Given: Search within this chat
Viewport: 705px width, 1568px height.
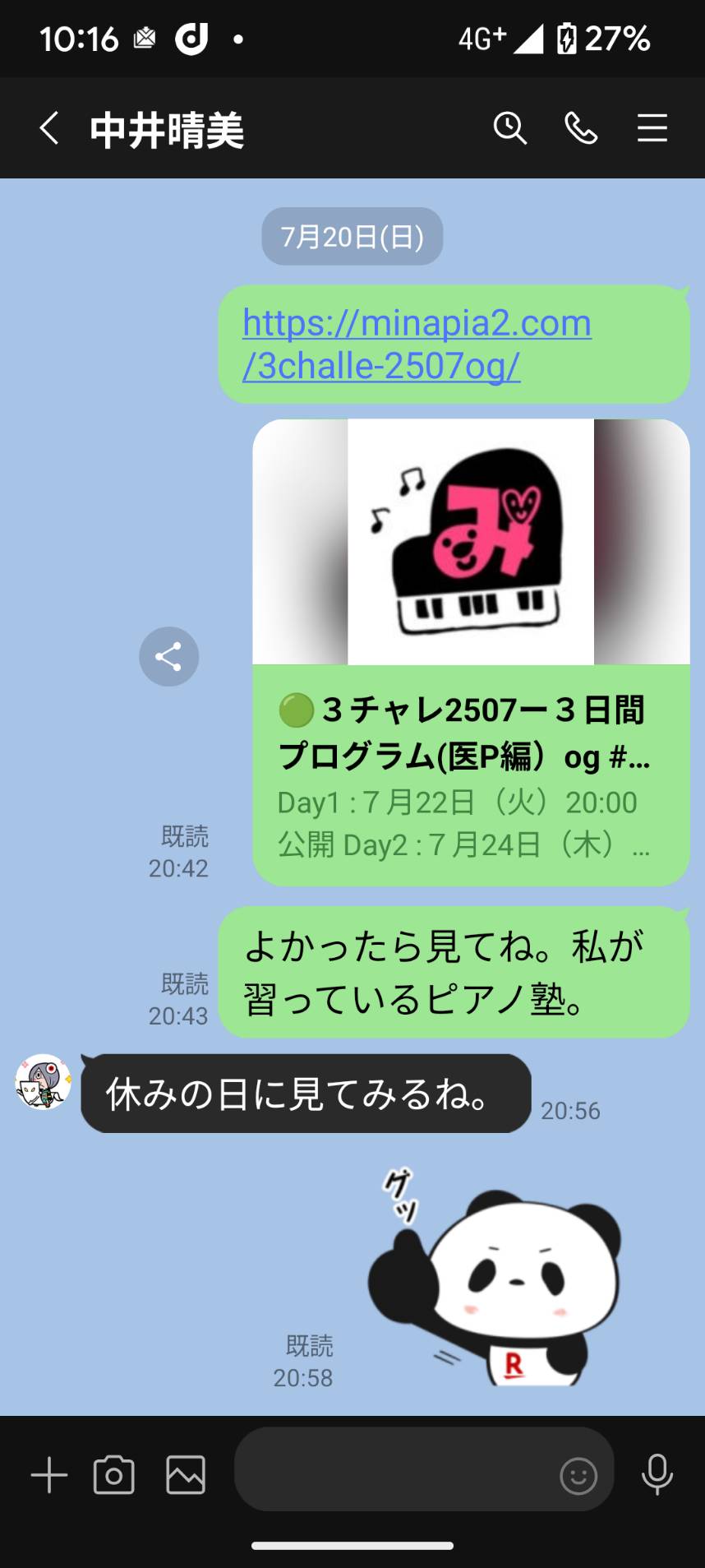Looking at the screenshot, I should [x=510, y=128].
